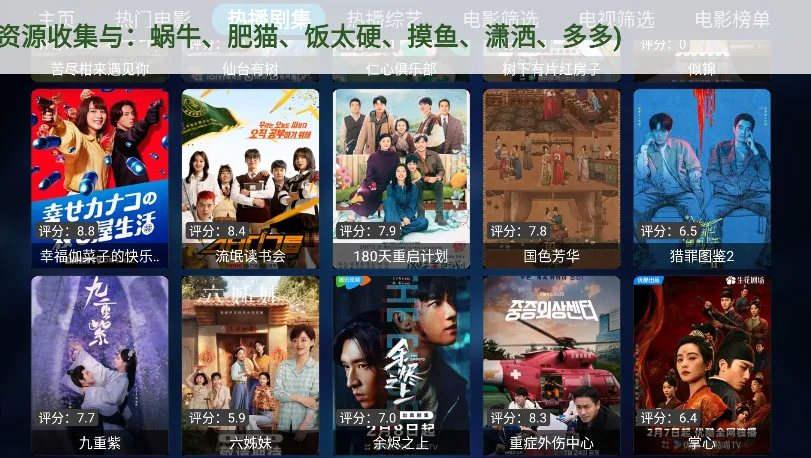This screenshot has width=811, height=458.
Task: Open 流氓读书会 show card
Action: pos(250,178)
